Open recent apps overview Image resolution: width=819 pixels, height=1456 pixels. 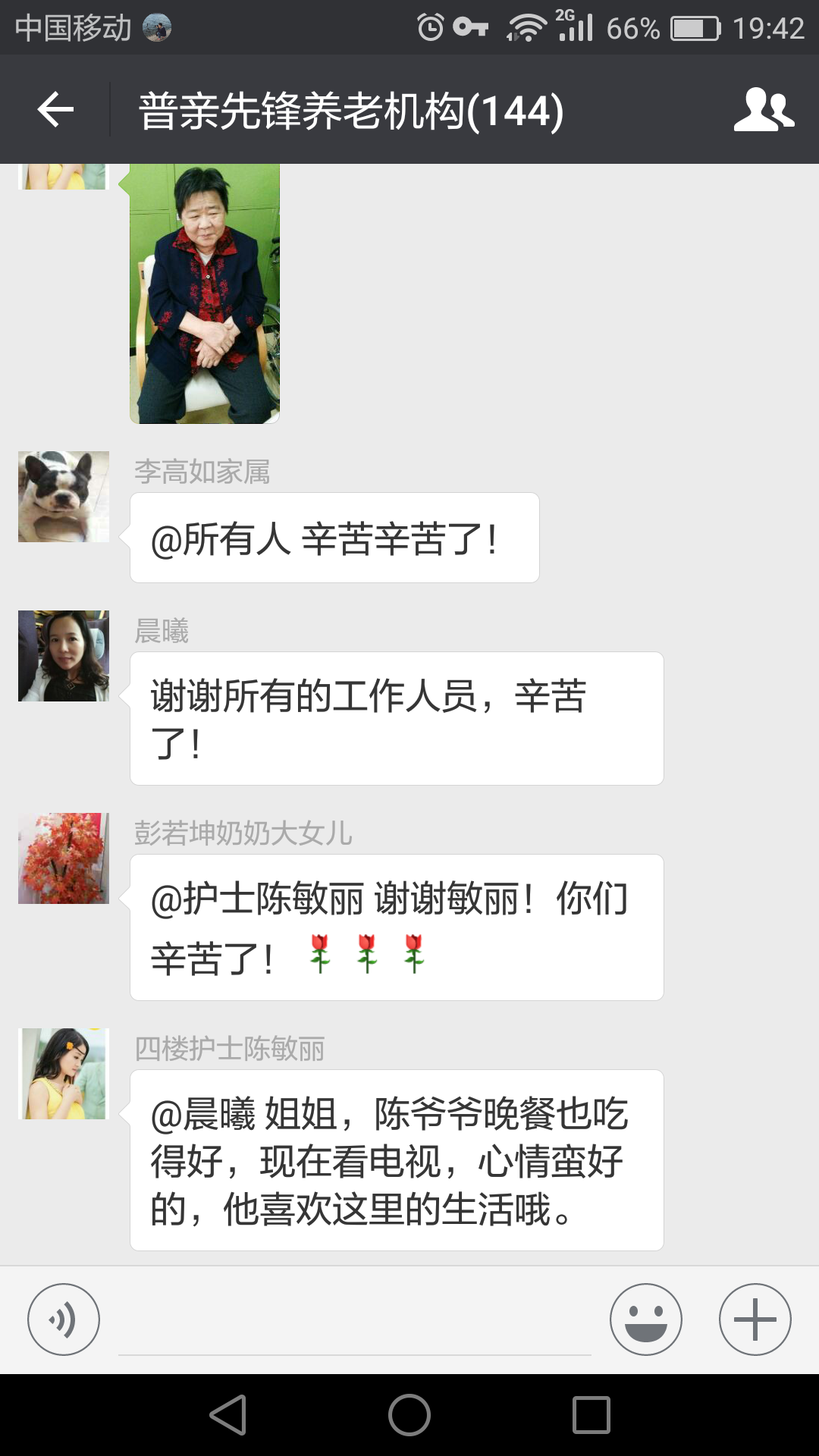click(x=591, y=1415)
